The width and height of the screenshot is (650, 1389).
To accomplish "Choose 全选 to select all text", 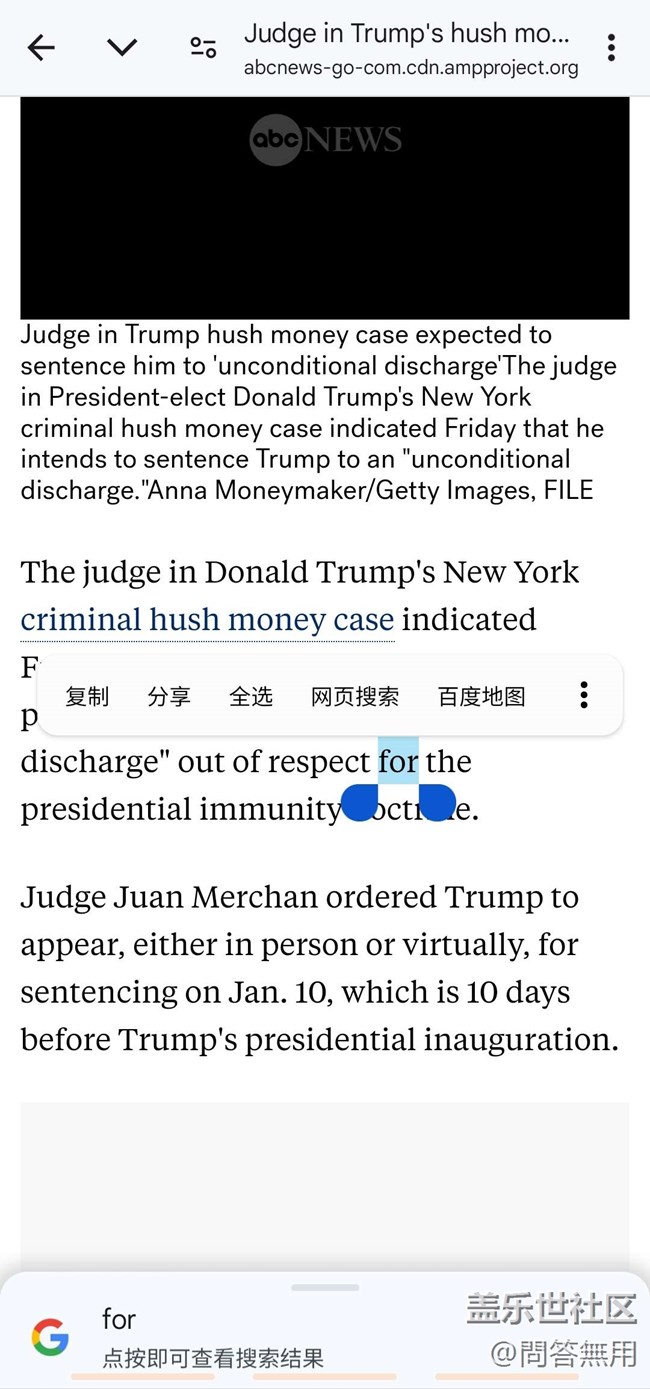I will pos(251,696).
